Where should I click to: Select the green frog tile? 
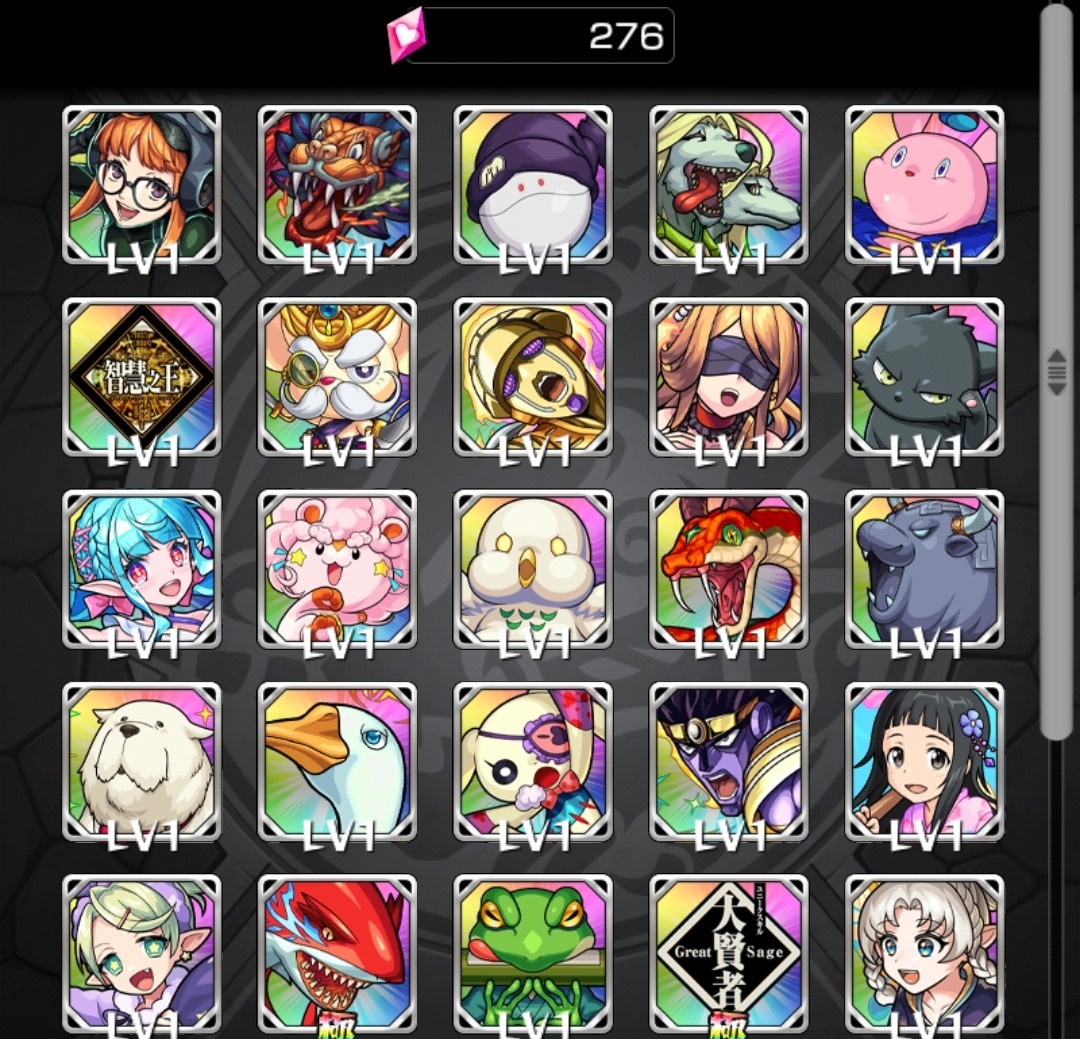pyautogui.click(x=533, y=952)
